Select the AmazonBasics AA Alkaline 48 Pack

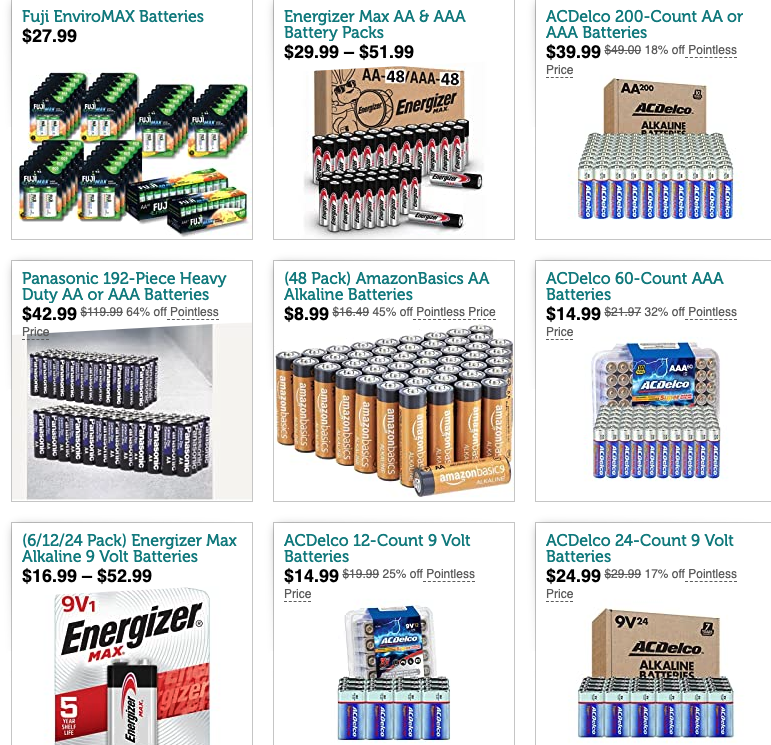coord(386,286)
